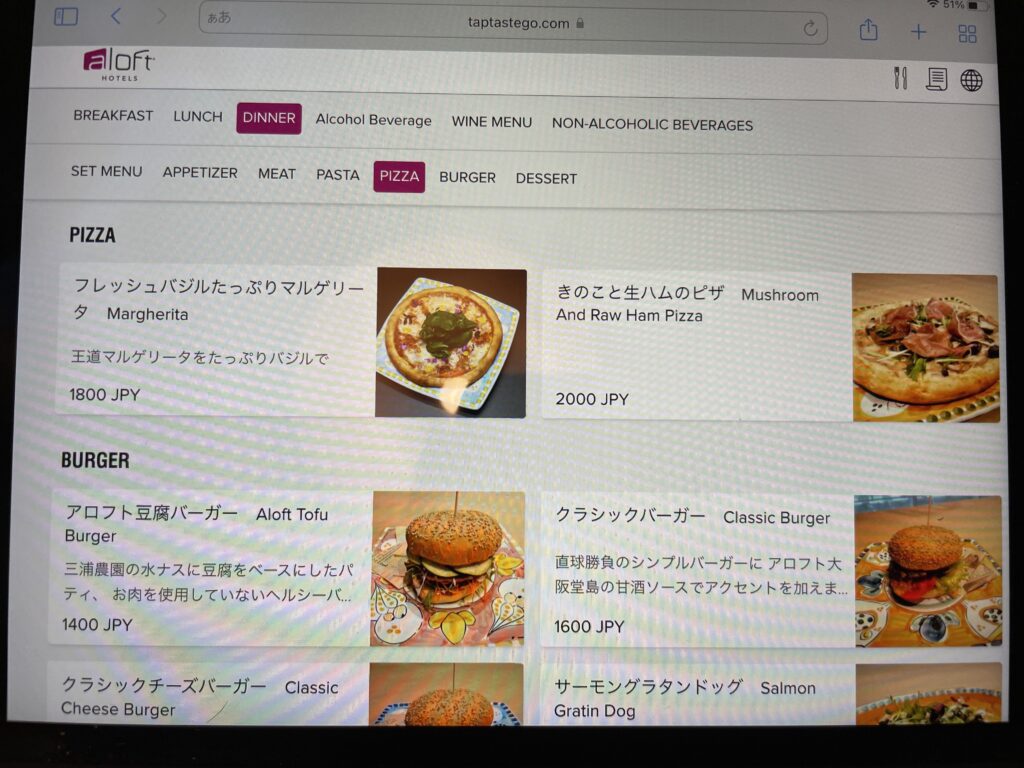Viewport: 1024px width, 768px height.
Task: Switch to the LUNCH menu
Action: coord(198,117)
